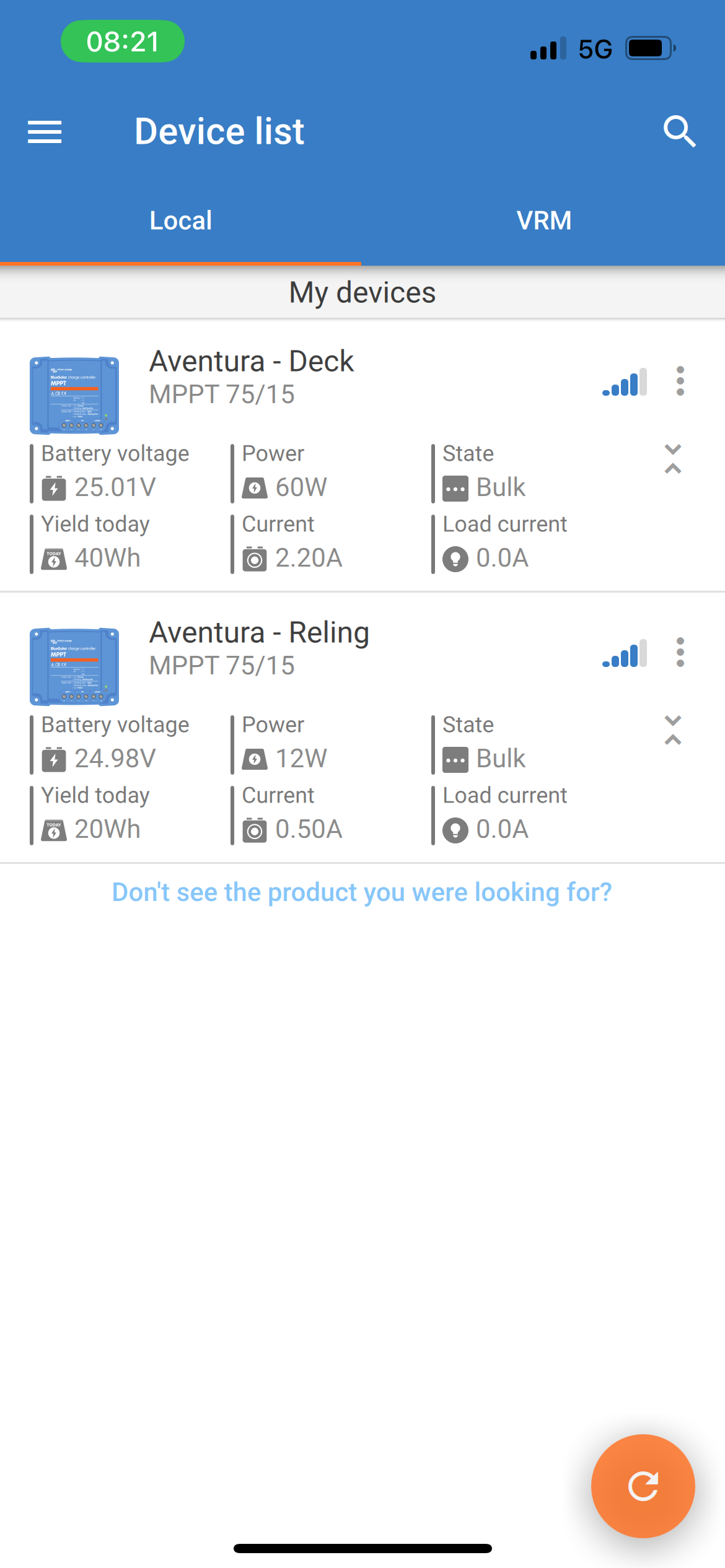Open the search magnifier icon
Screen dimensions: 725x1568
(679, 131)
